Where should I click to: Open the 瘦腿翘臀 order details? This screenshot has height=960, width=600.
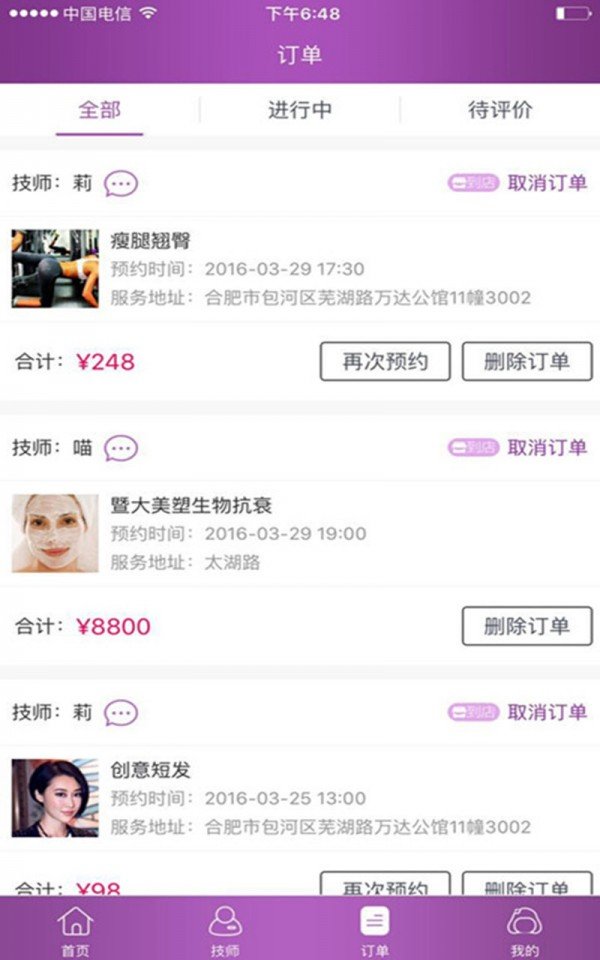(300, 268)
